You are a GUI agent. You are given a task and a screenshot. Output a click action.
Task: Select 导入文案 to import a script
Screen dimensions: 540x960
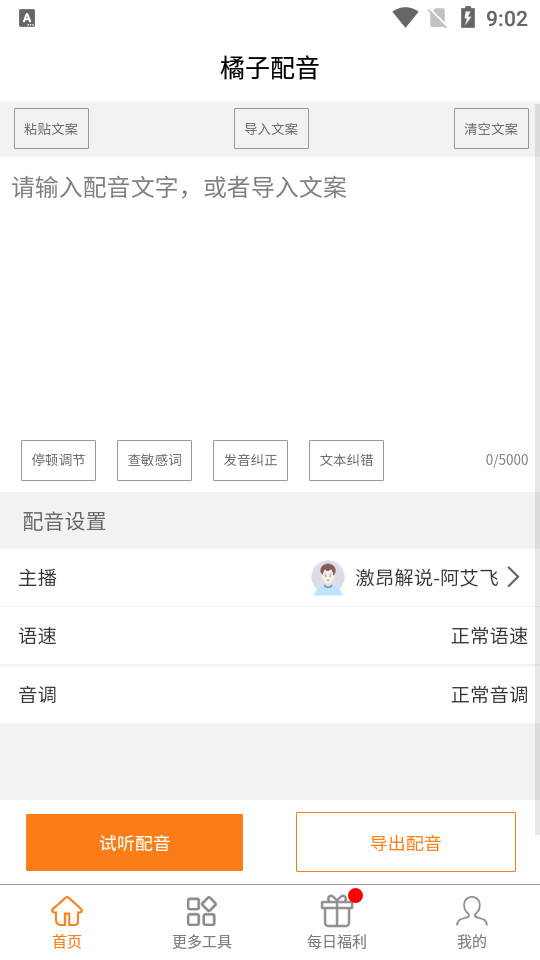271,129
